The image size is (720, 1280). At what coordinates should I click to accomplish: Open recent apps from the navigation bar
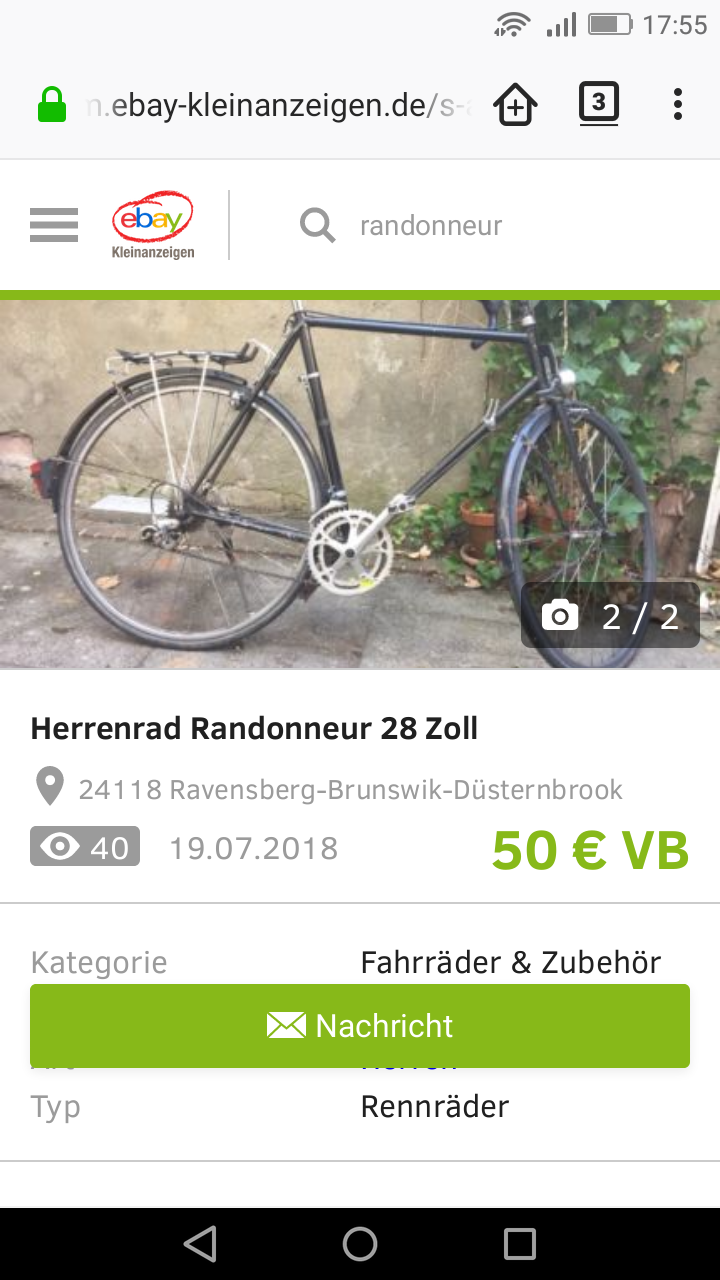(x=520, y=1244)
